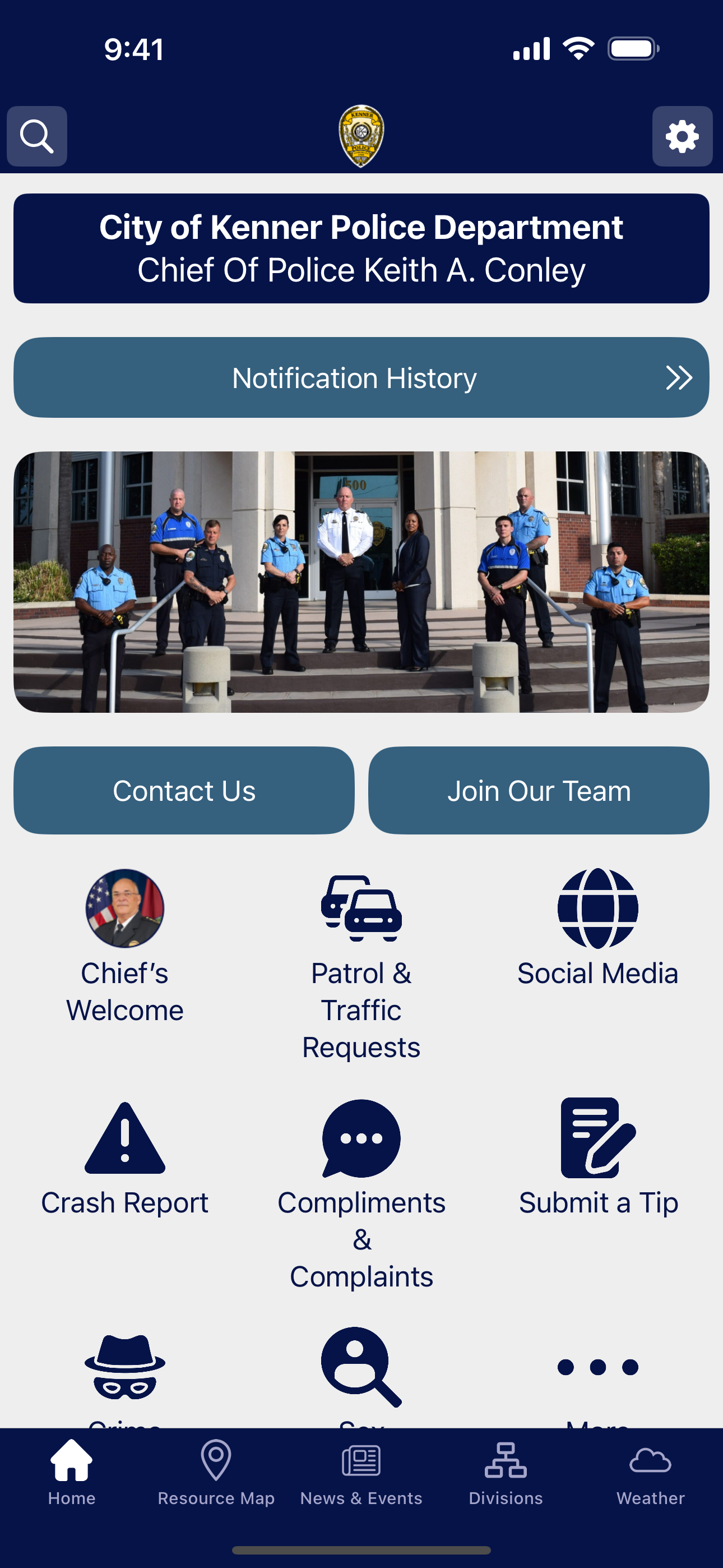The image size is (723, 1568).
Task: Submit a Tip to the department
Action: [597, 1156]
